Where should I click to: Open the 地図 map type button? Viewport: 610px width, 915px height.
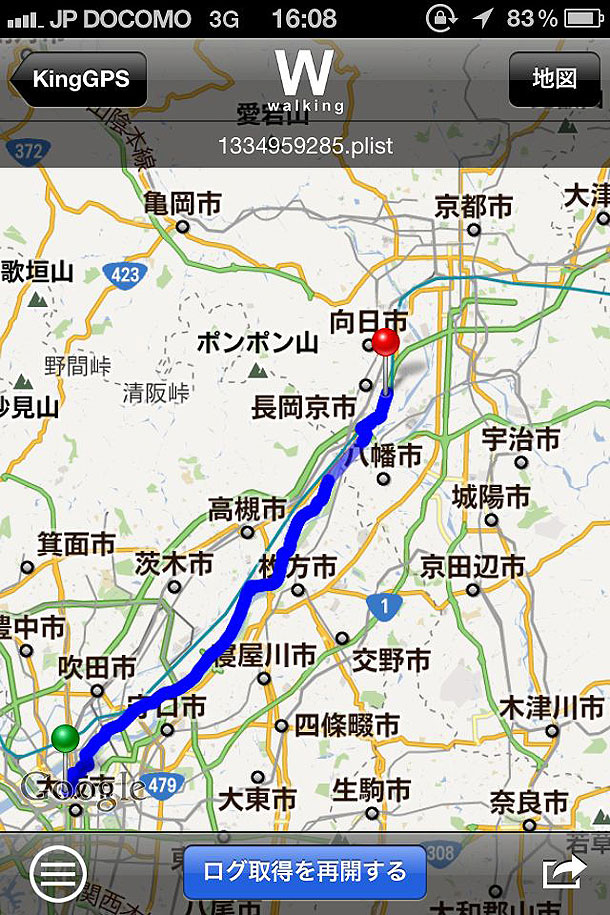[554, 79]
